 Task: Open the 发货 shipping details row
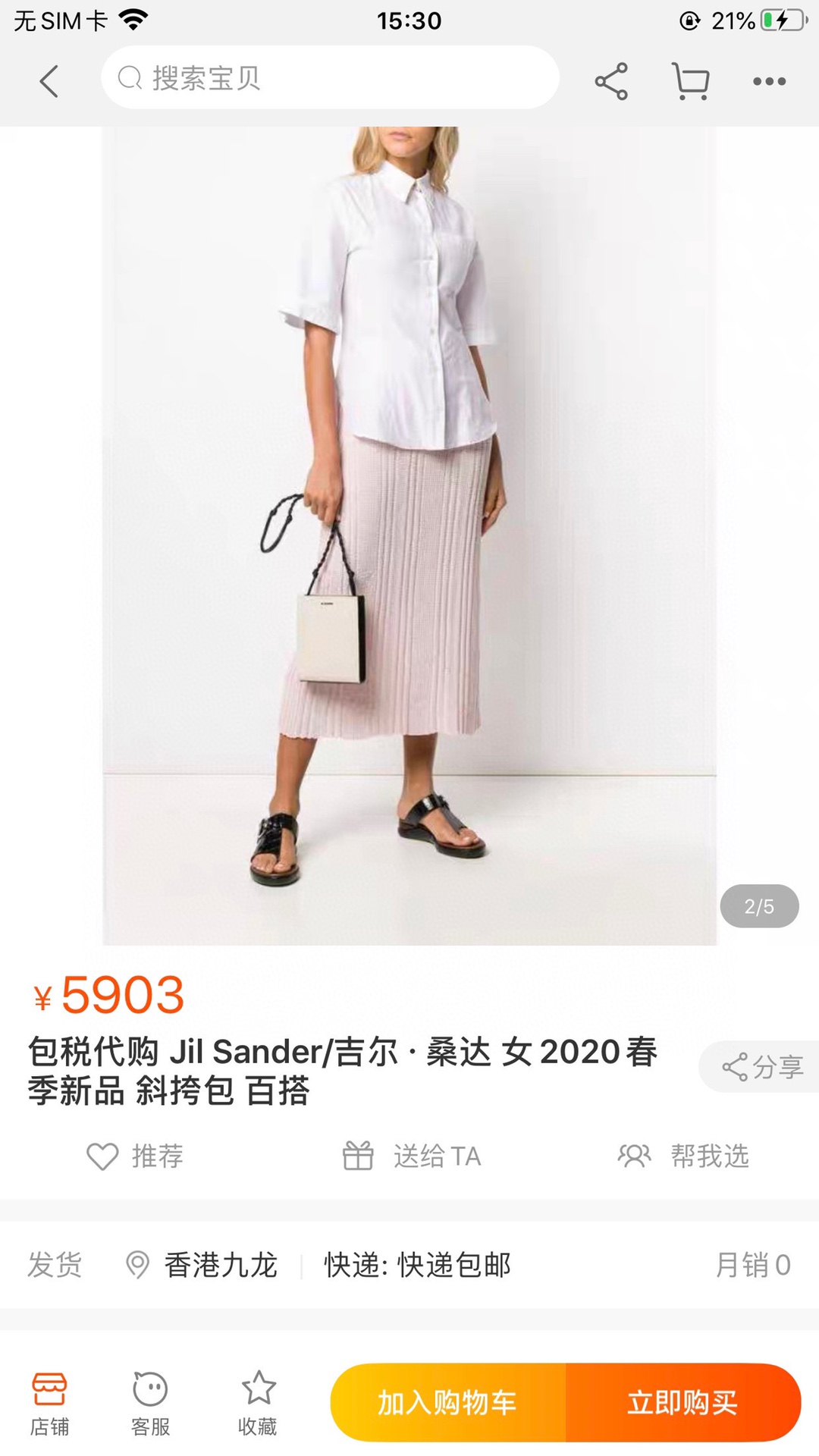tap(409, 1265)
